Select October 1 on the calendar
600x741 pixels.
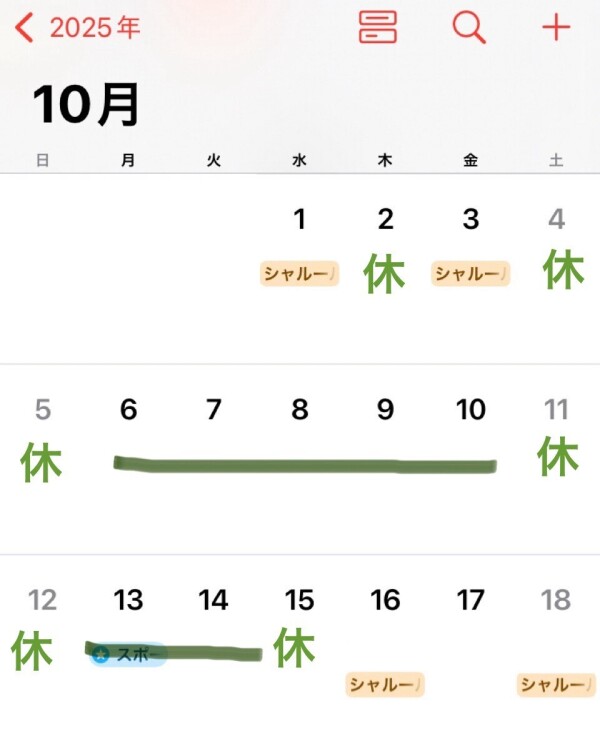click(x=299, y=220)
